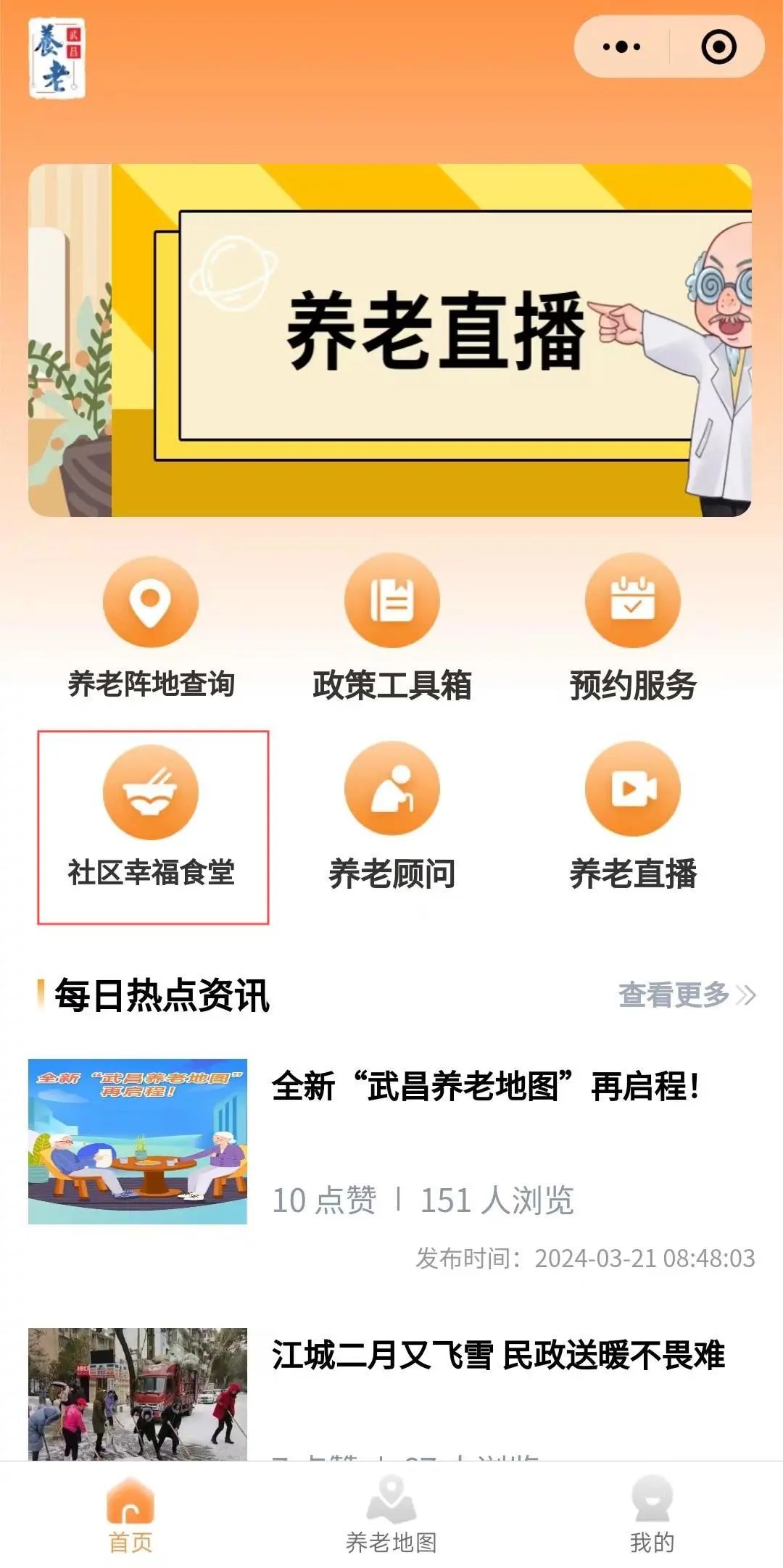Switch to the 首页 tab
The image size is (783, 1568).
tap(130, 1515)
